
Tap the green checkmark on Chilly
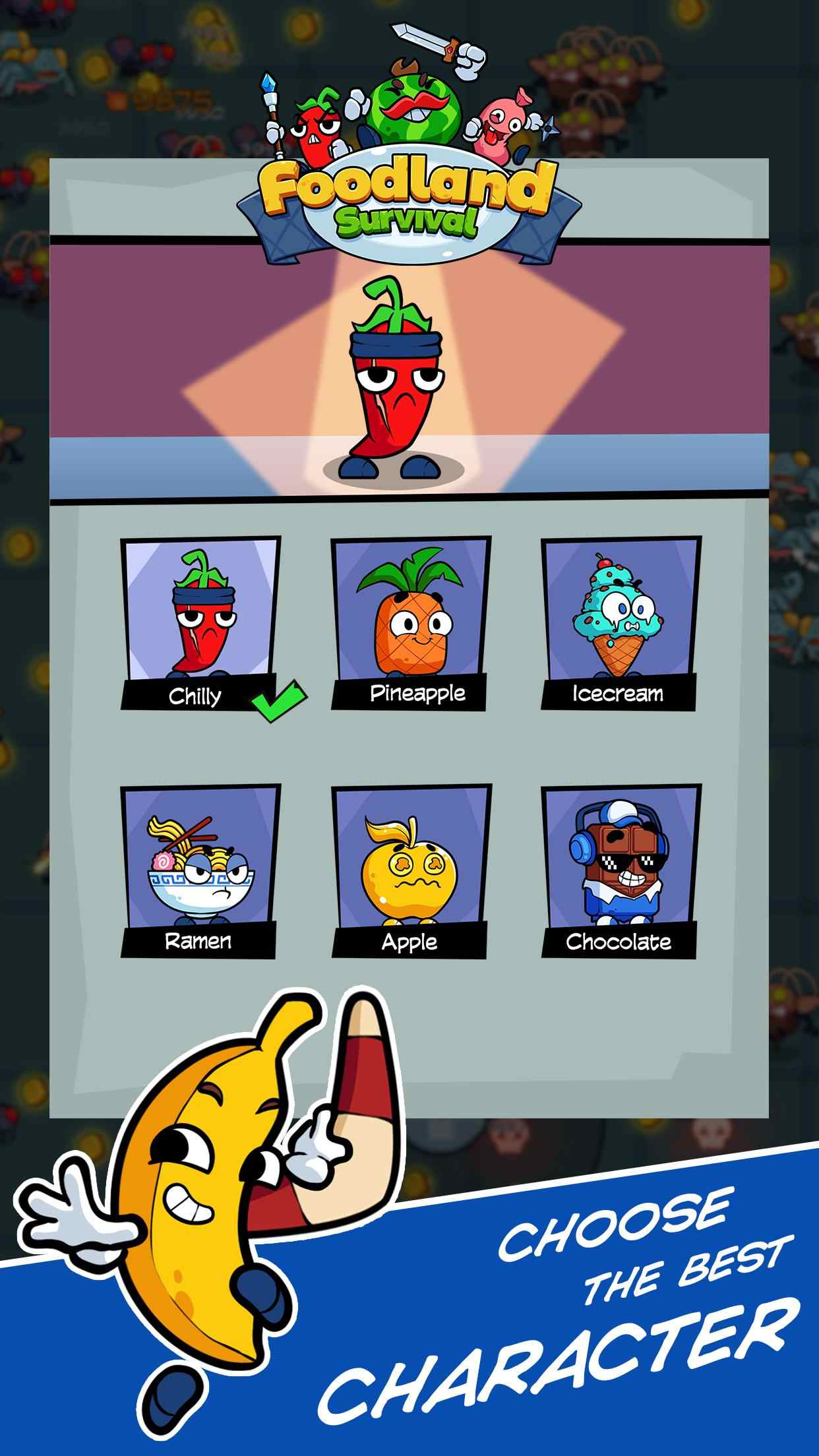tap(277, 704)
